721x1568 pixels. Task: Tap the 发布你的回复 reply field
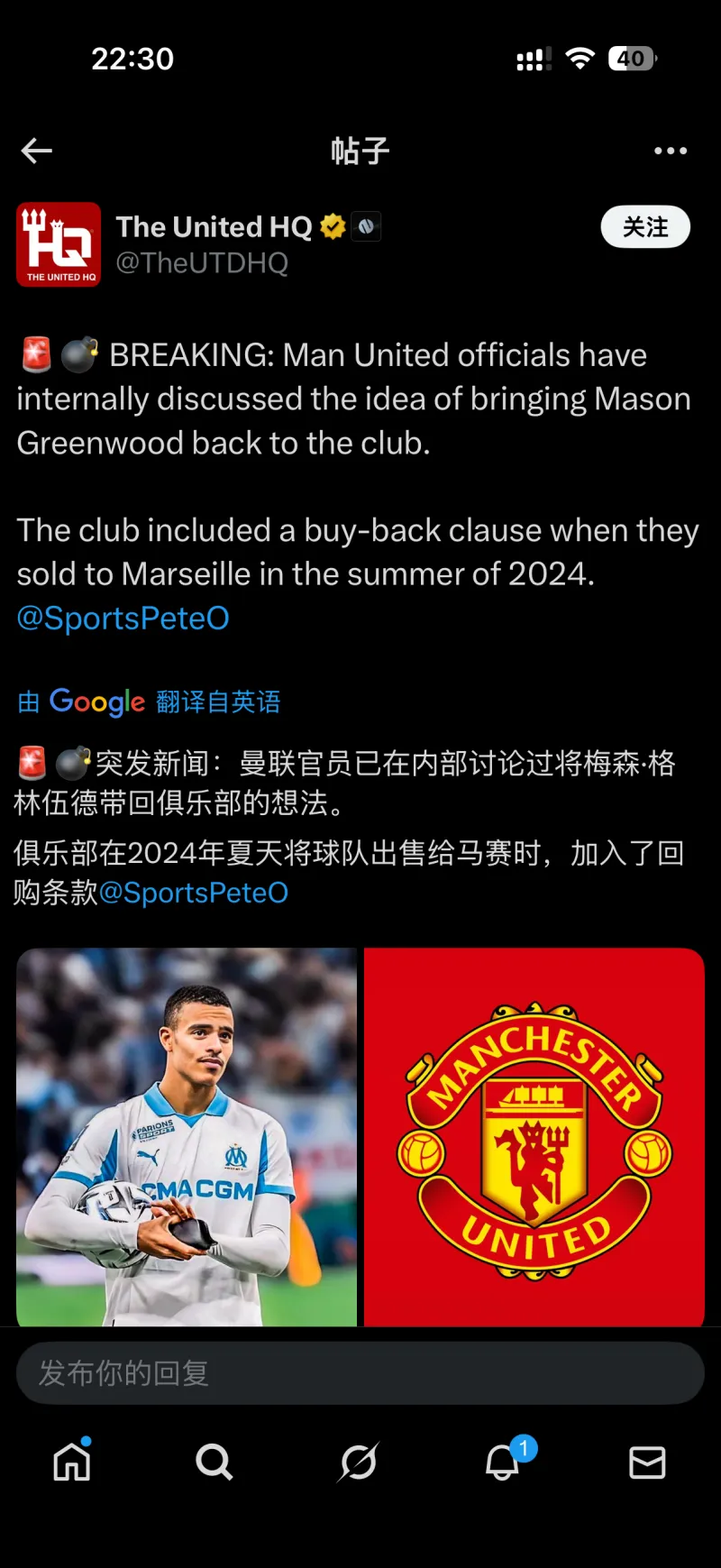point(360,1373)
